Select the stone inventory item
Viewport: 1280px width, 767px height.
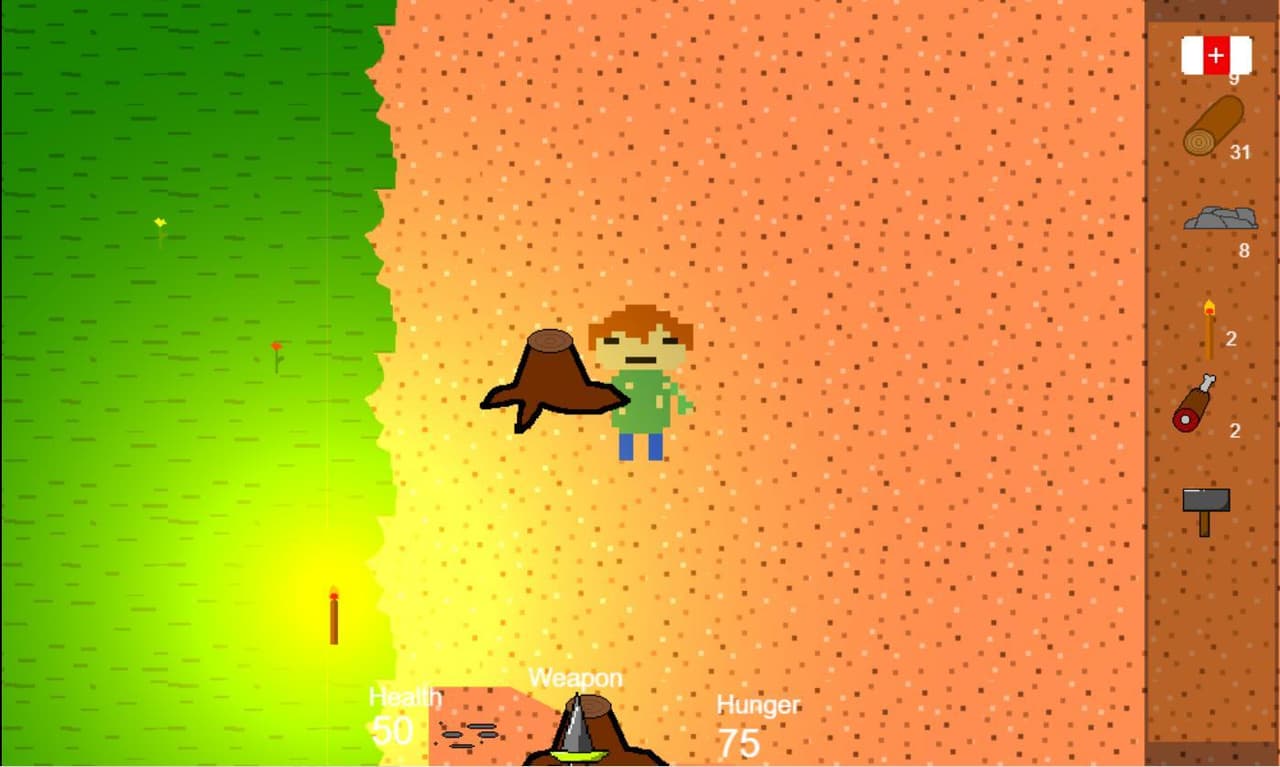[x=1221, y=217]
